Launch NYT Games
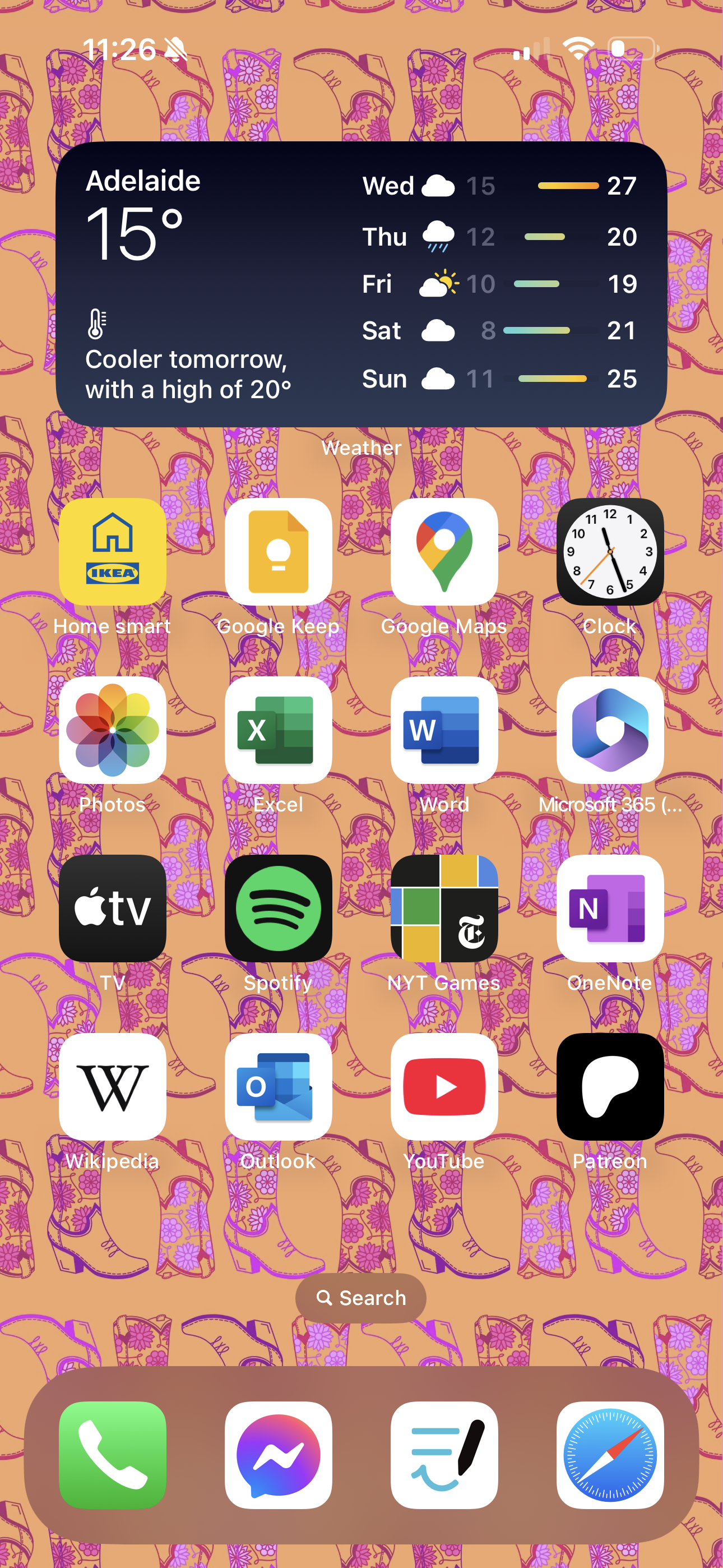The height and width of the screenshot is (1568, 723). [444, 908]
